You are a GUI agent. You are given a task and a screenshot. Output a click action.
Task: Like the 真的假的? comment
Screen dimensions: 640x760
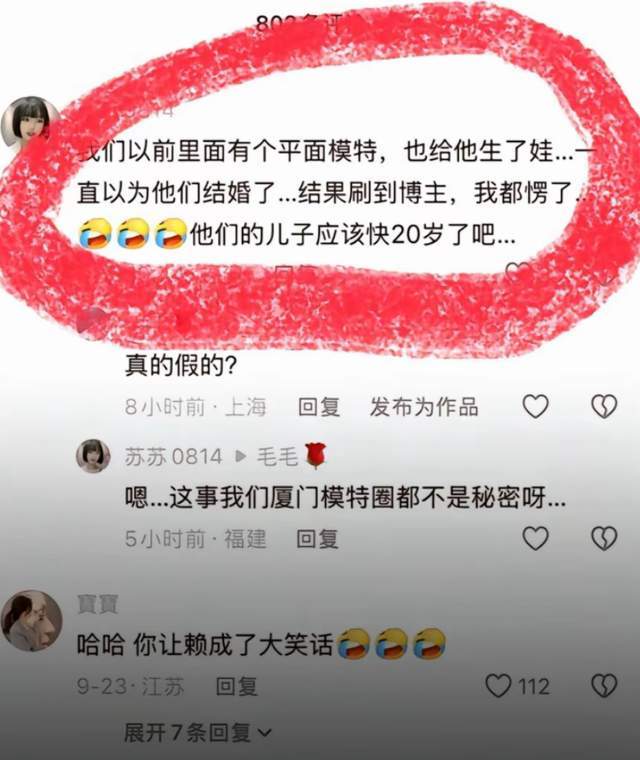pyautogui.click(x=536, y=406)
